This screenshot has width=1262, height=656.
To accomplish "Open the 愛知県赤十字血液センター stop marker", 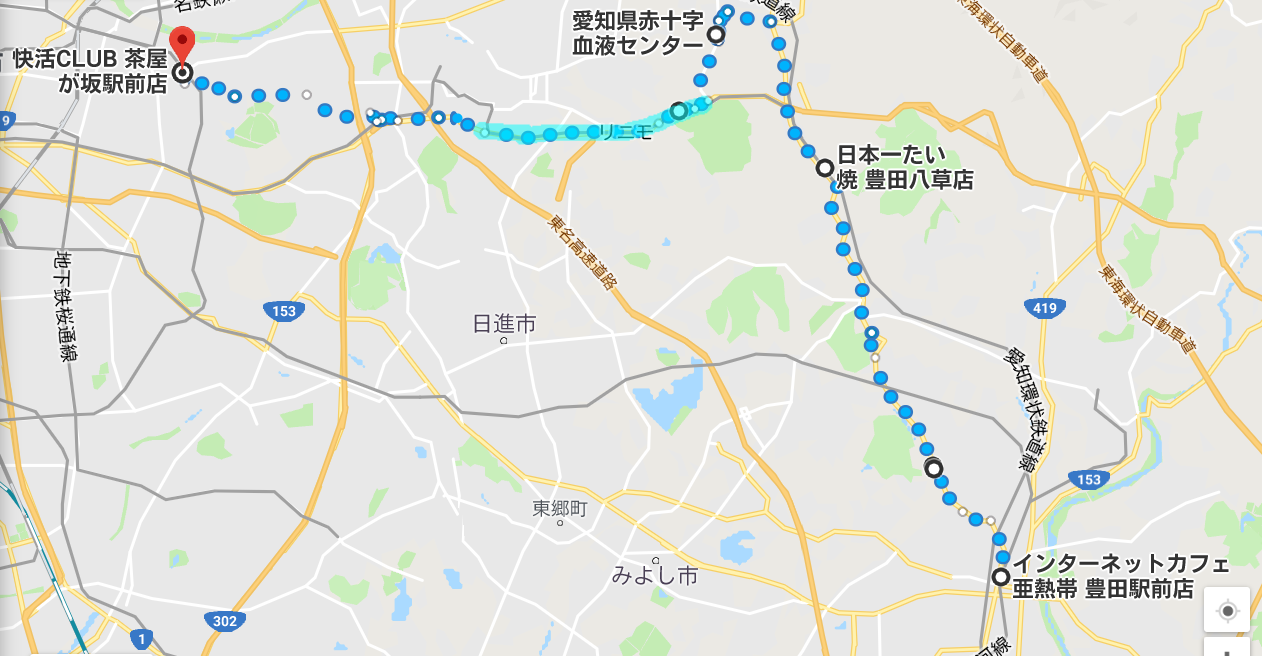I will (x=716, y=35).
